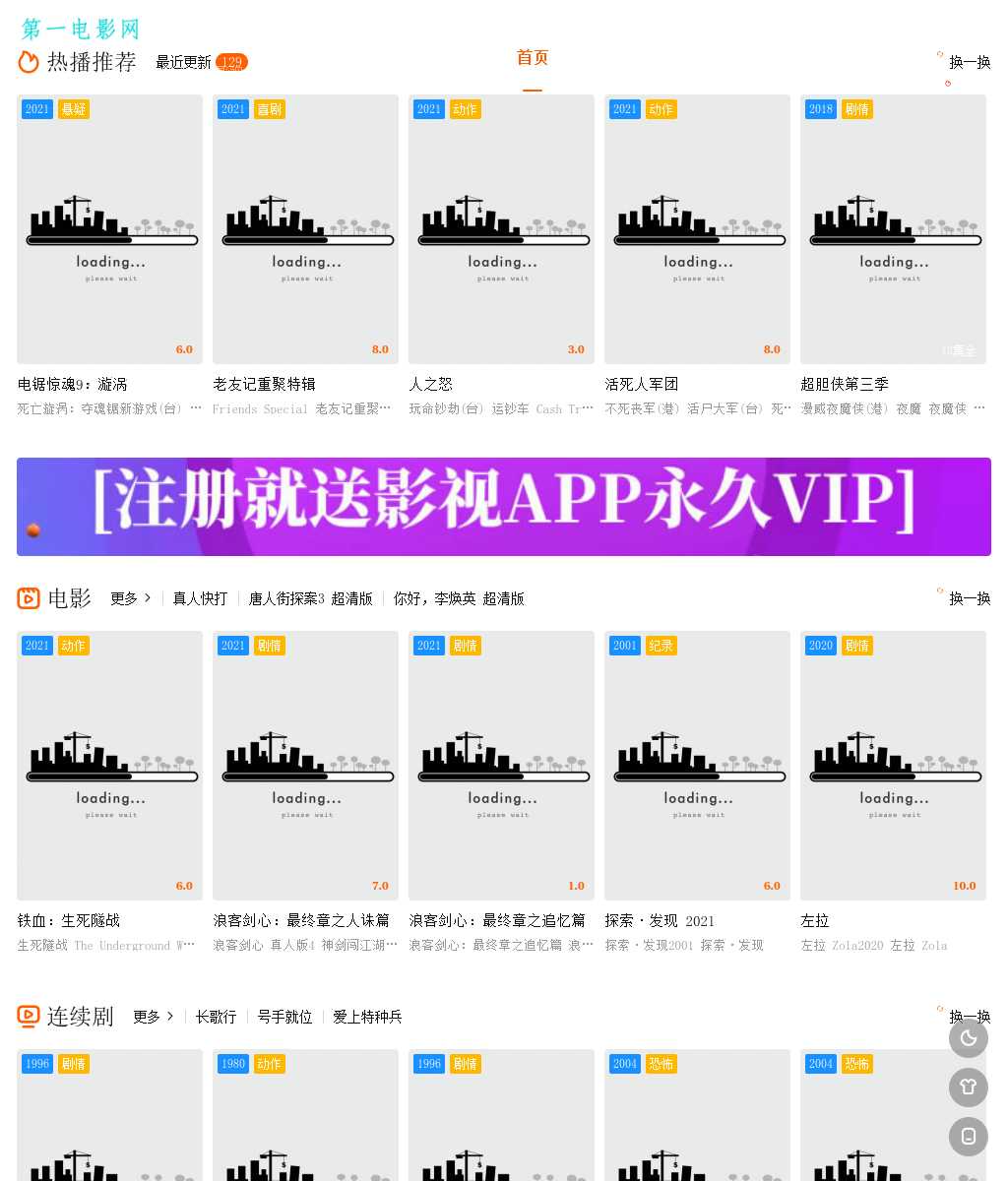The image size is (1008, 1181).
Task: Open 铁血：生死隧战 movie card
Action: coord(109,766)
